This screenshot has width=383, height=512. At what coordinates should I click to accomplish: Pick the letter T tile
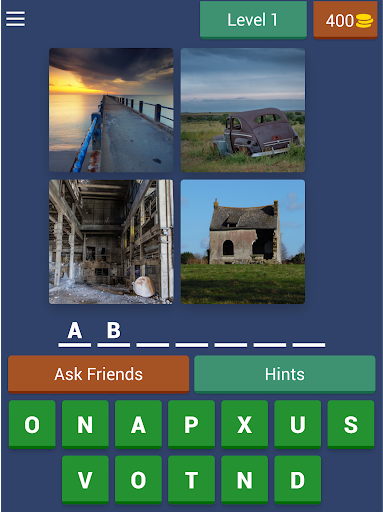point(191,480)
